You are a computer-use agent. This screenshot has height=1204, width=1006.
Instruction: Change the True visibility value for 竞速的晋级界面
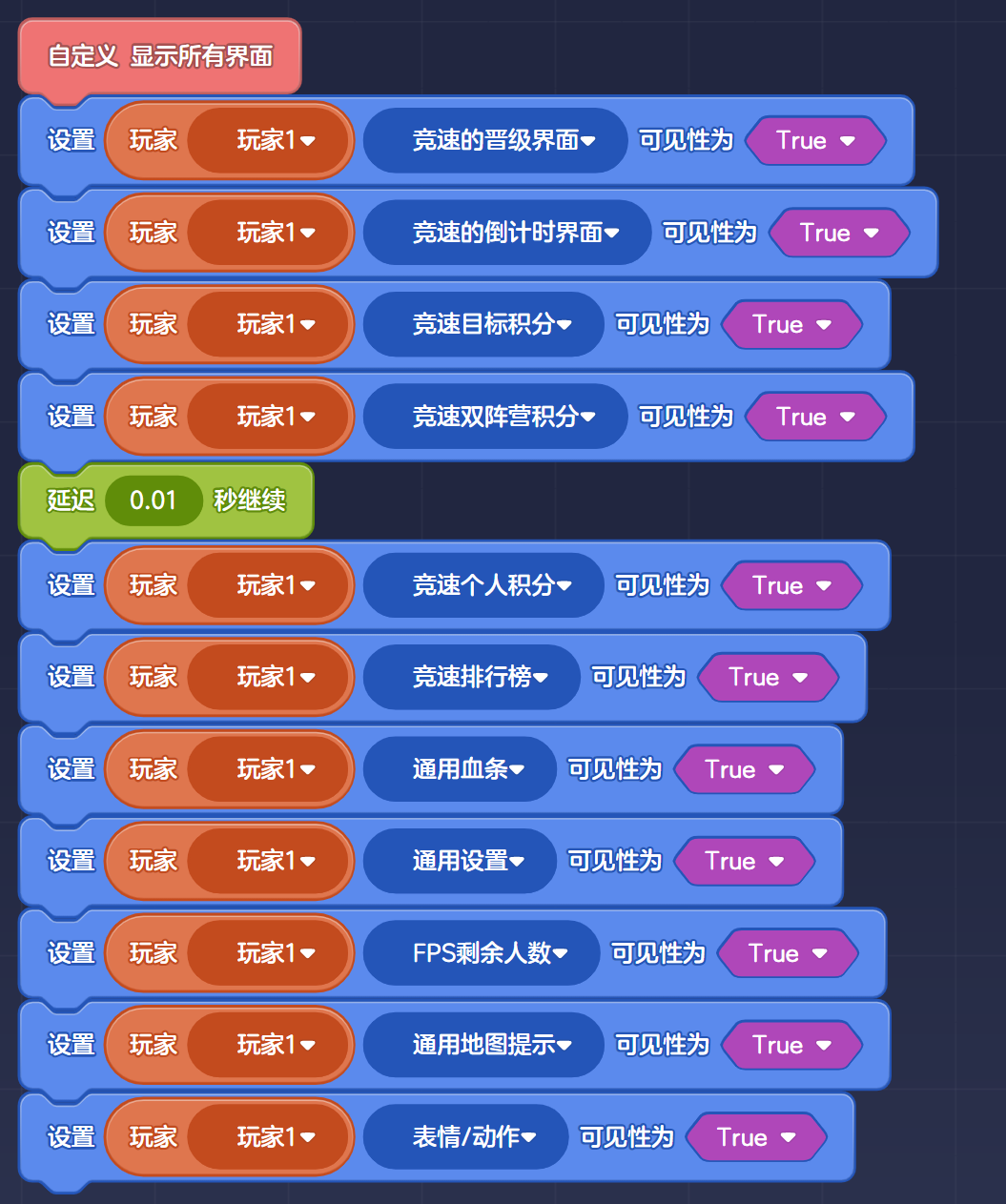815,140
